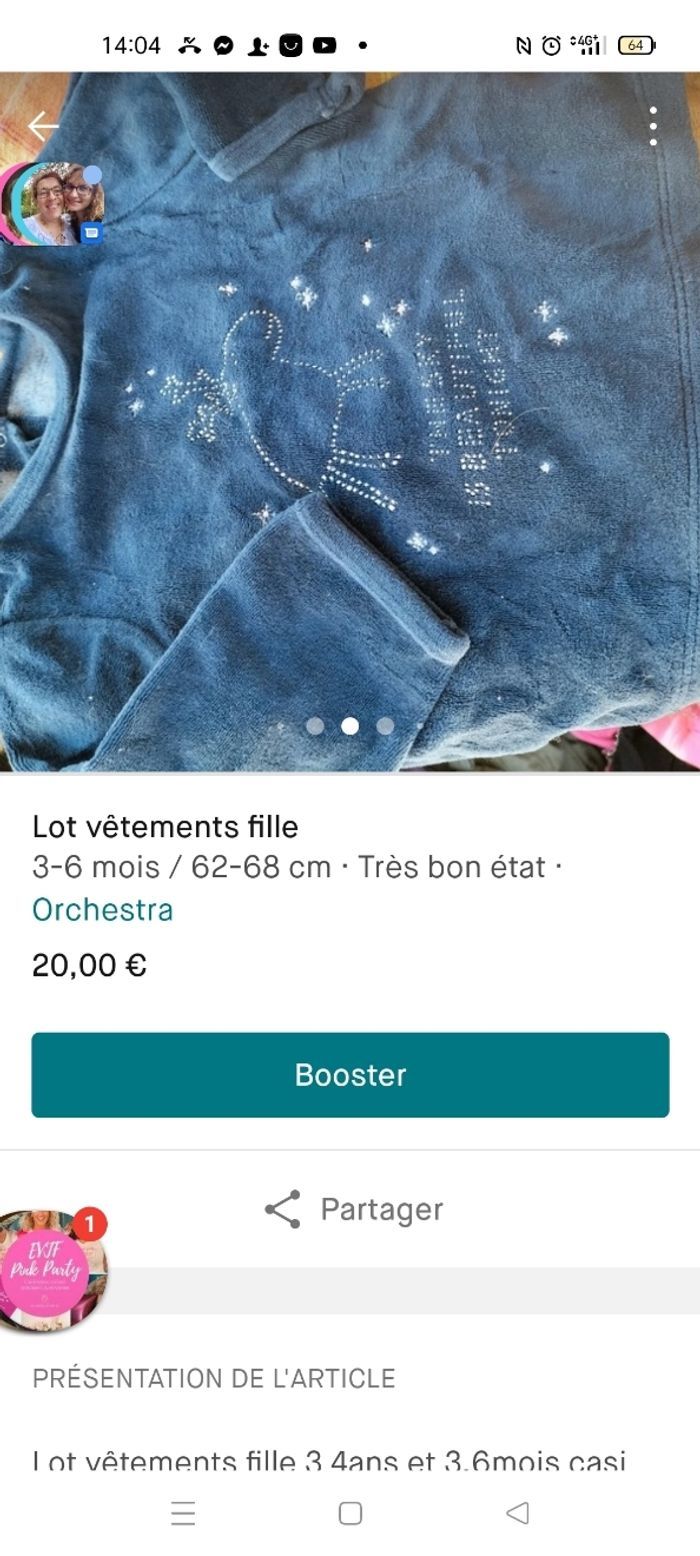Open the Messenger chat head with two people
This screenshot has height=1556, width=700.
(x=55, y=204)
